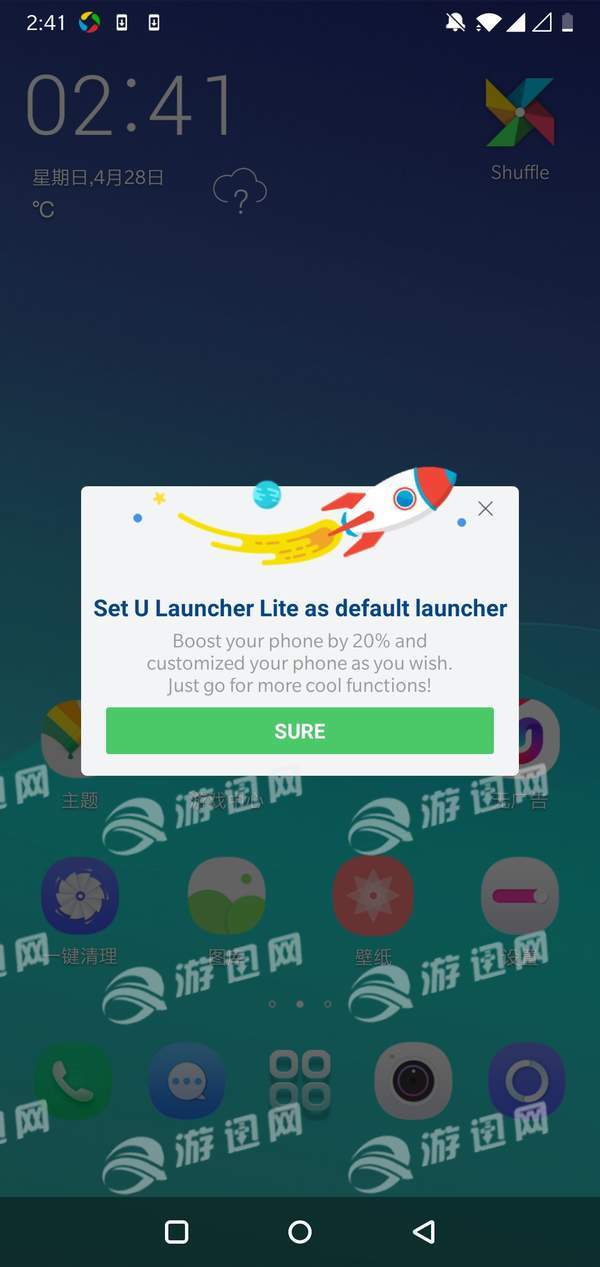
Task: Confirm with the green SURE button
Action: click(299, 731)
